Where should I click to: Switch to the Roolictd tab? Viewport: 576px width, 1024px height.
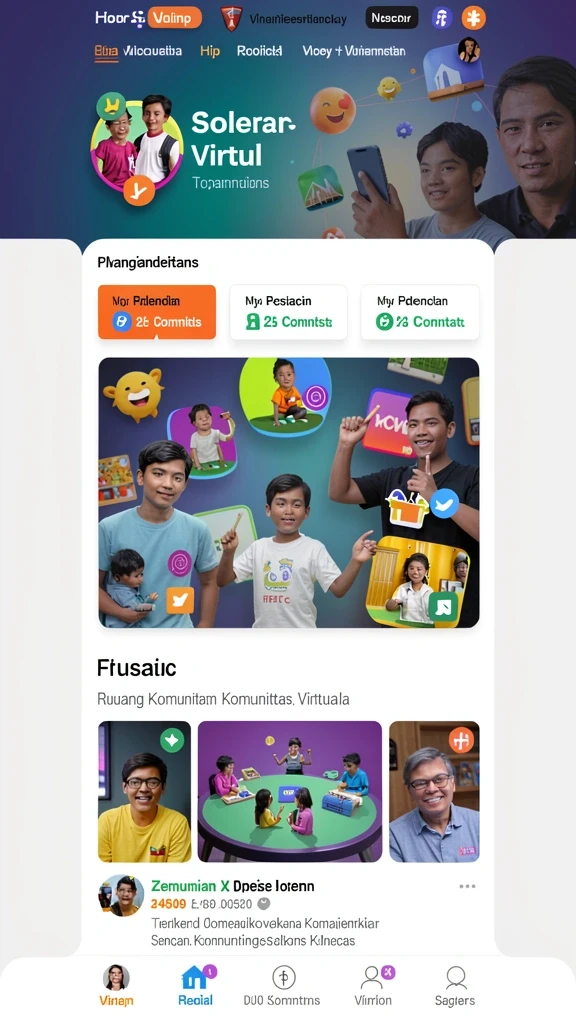click(x=259, y=51)
